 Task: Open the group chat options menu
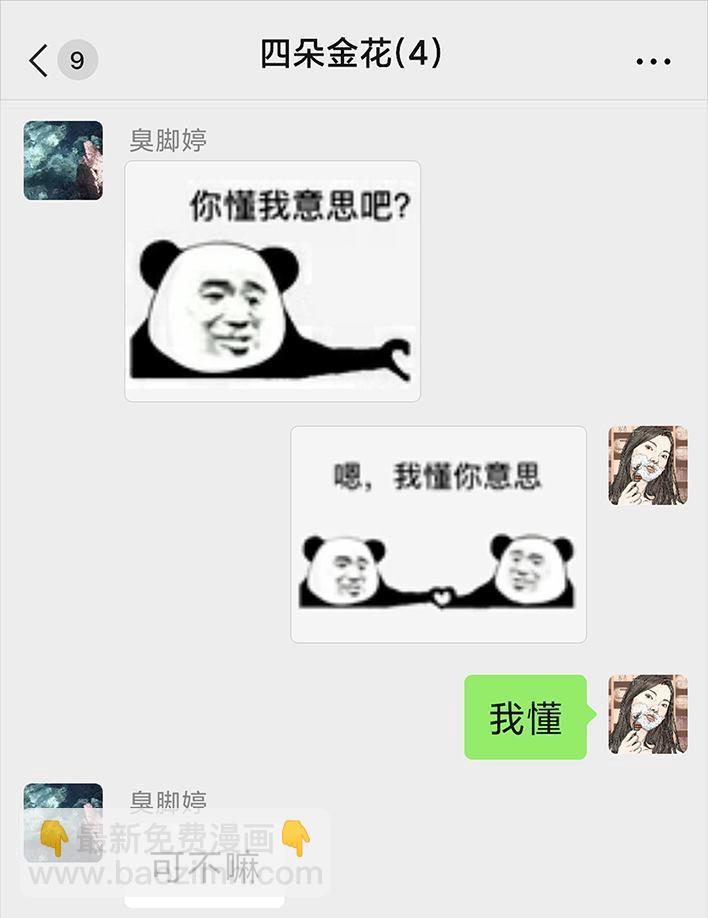tap(653, 61)
